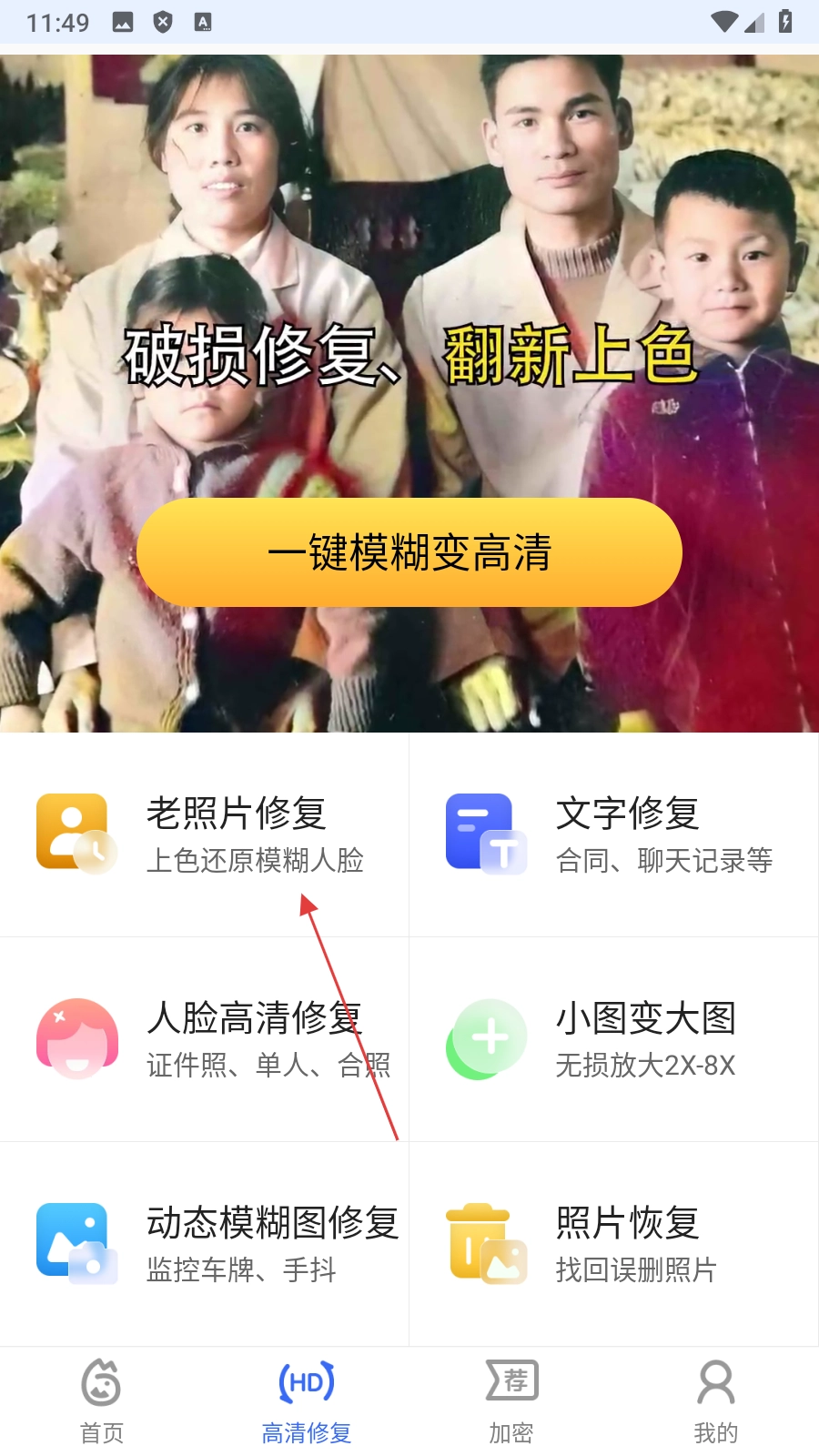The width and height of the screenshot is (819, 1456).
Task: Open the 我的 profile tab
Action: click(716, 1401)
